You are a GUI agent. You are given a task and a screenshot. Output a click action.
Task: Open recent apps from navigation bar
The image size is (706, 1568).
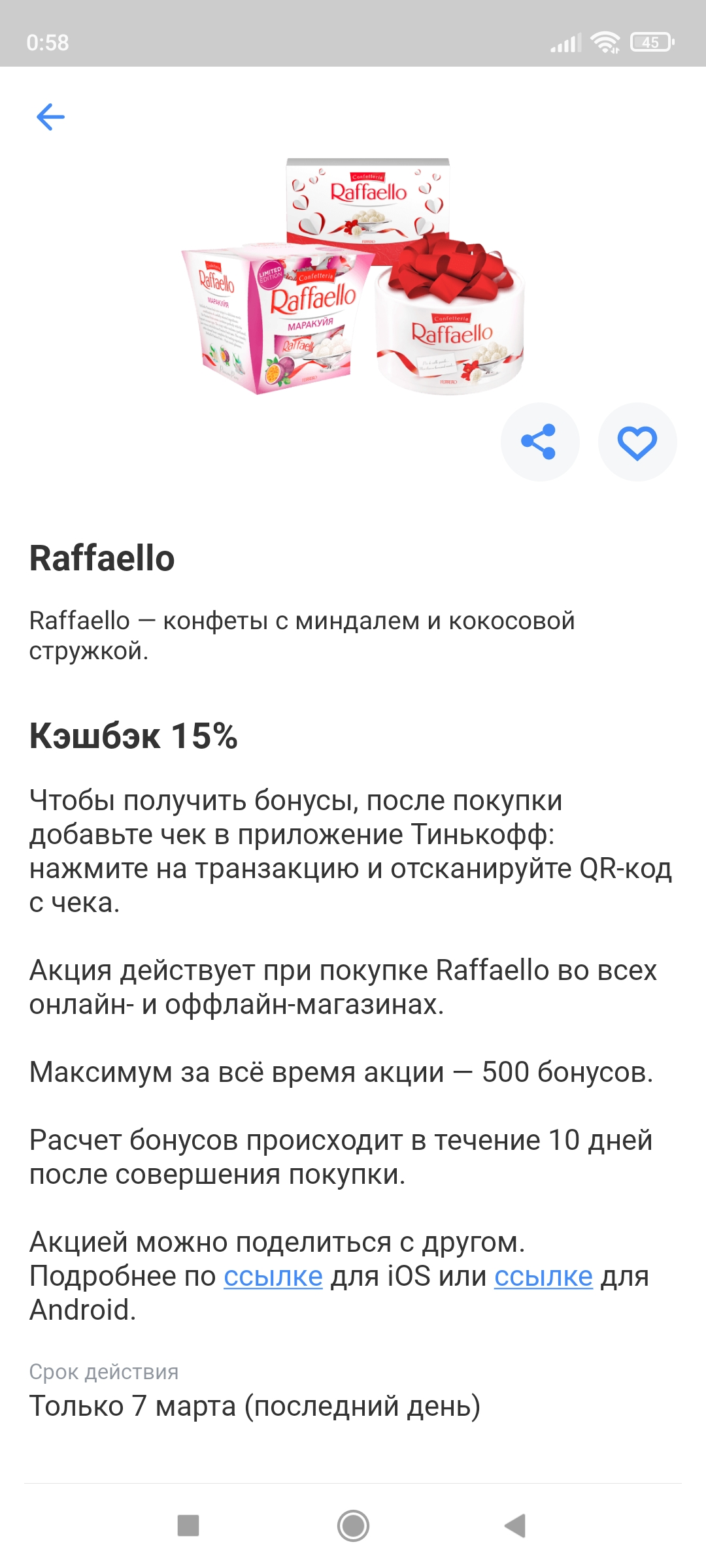pyautogui.click(x=188, y=1526)
